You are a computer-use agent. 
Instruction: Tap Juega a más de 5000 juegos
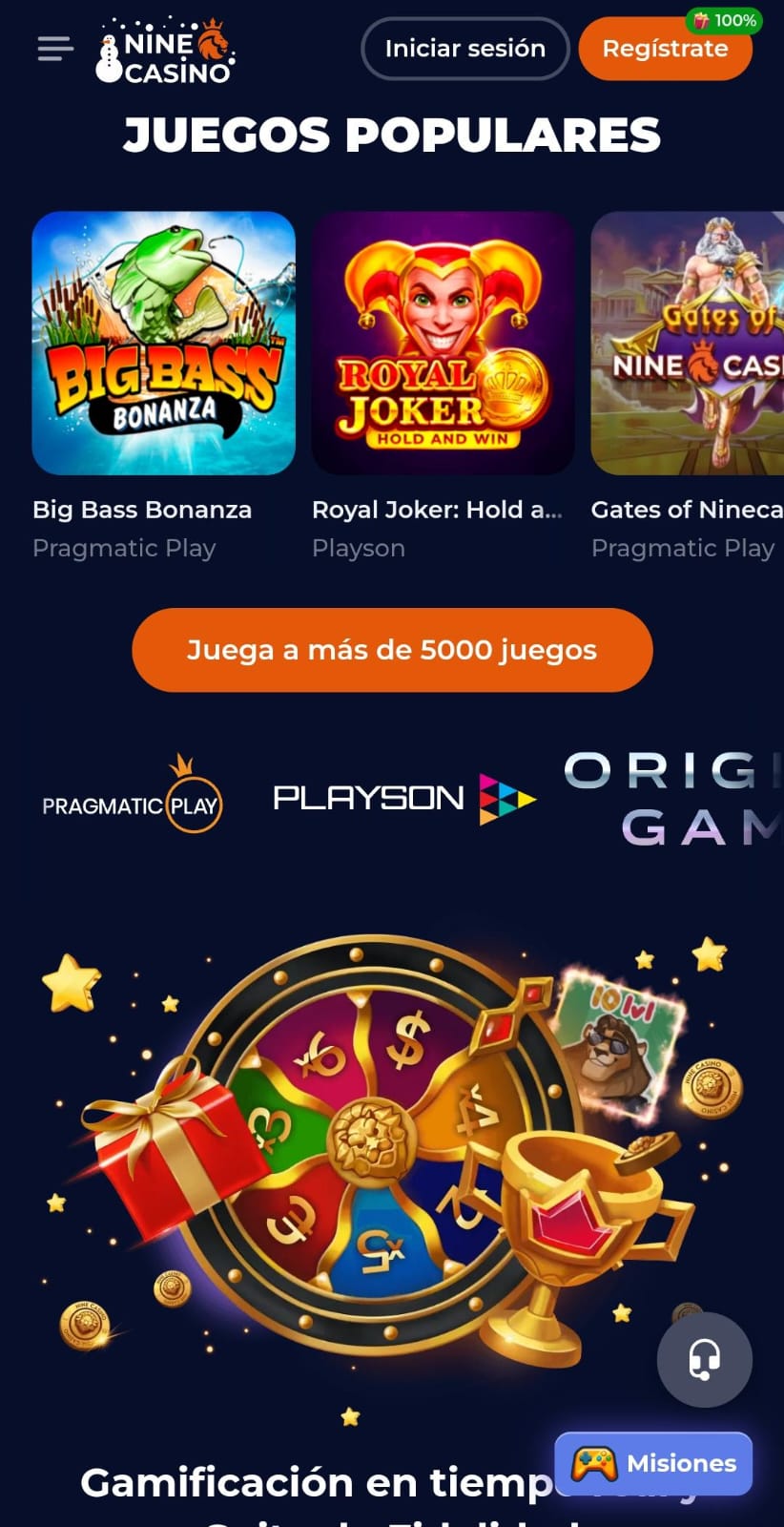point(392,650)
